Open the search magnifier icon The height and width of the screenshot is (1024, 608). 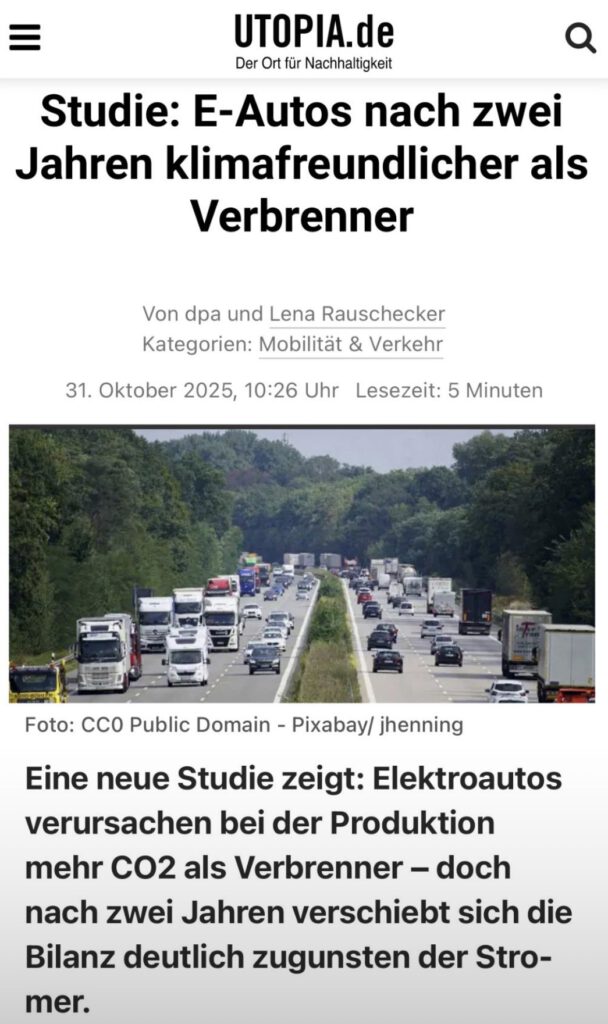pyautogui.click(x=580, y=38)
